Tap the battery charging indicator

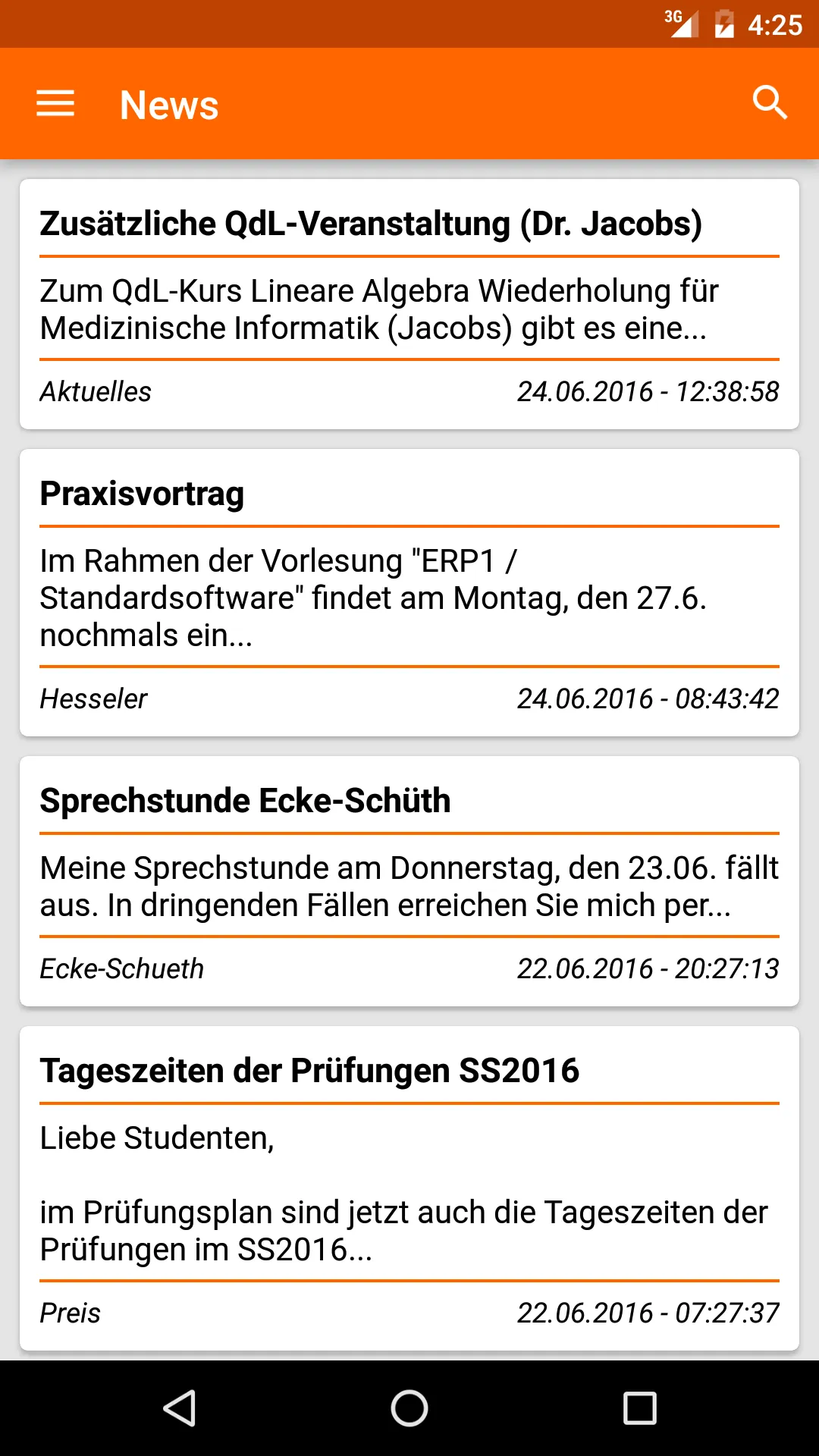725,24
